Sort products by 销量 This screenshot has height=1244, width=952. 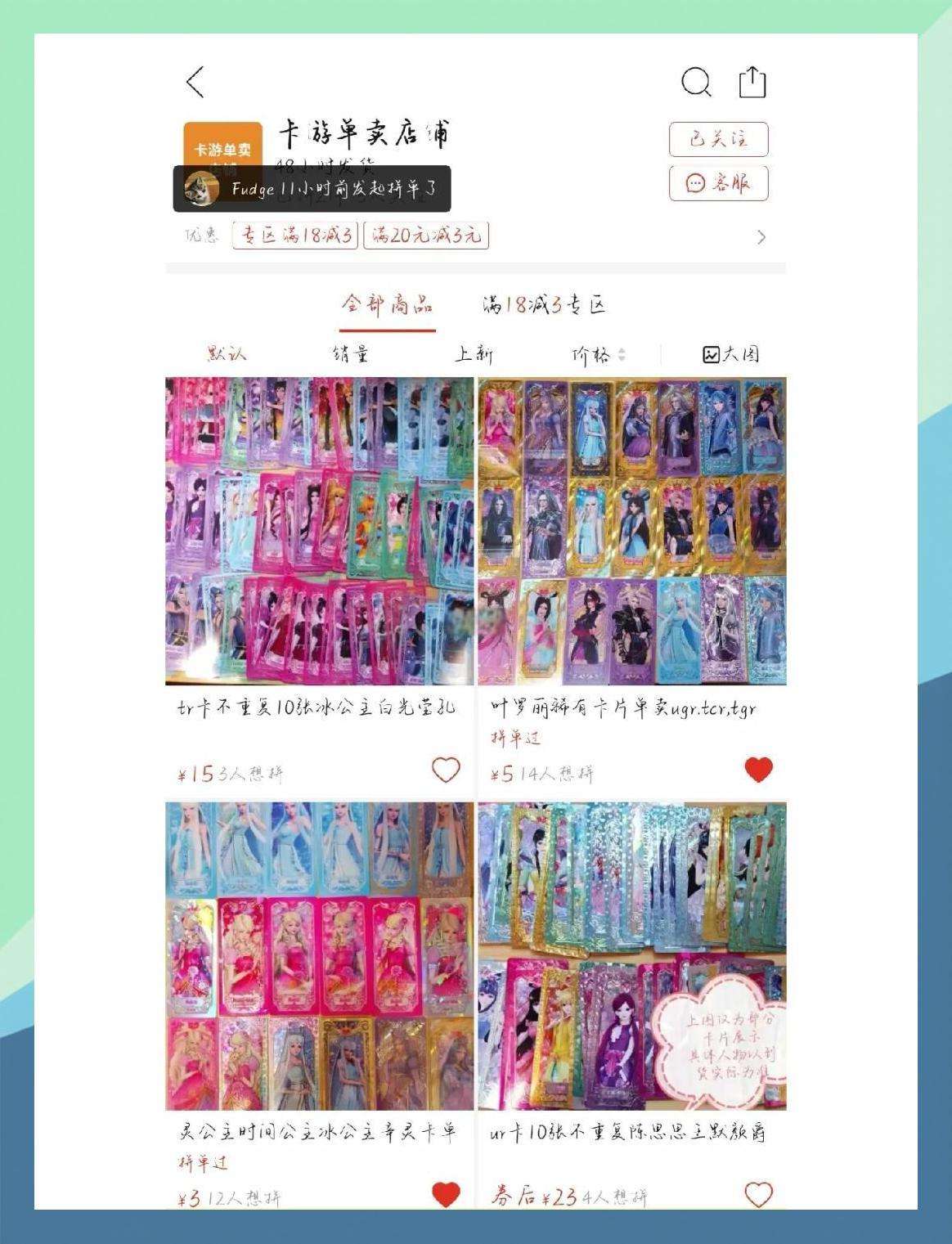(351, 354)
